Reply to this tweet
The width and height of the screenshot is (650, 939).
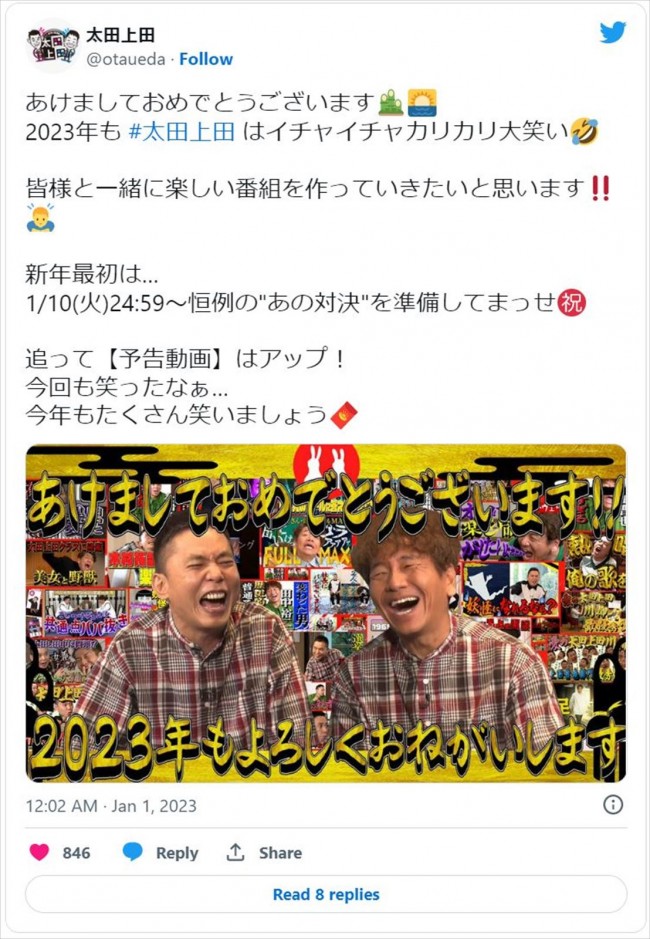(161, 853)
